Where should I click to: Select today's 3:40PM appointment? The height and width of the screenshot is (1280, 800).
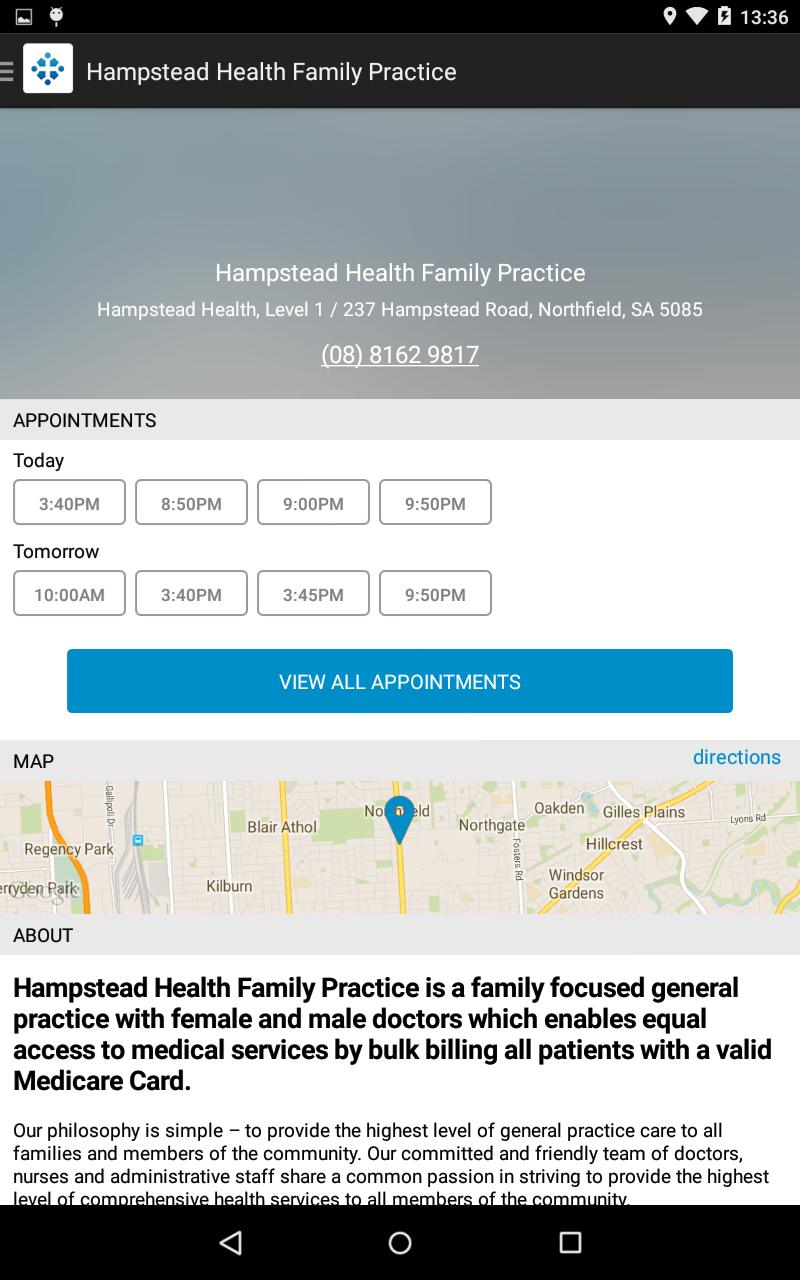coord(69,503)
